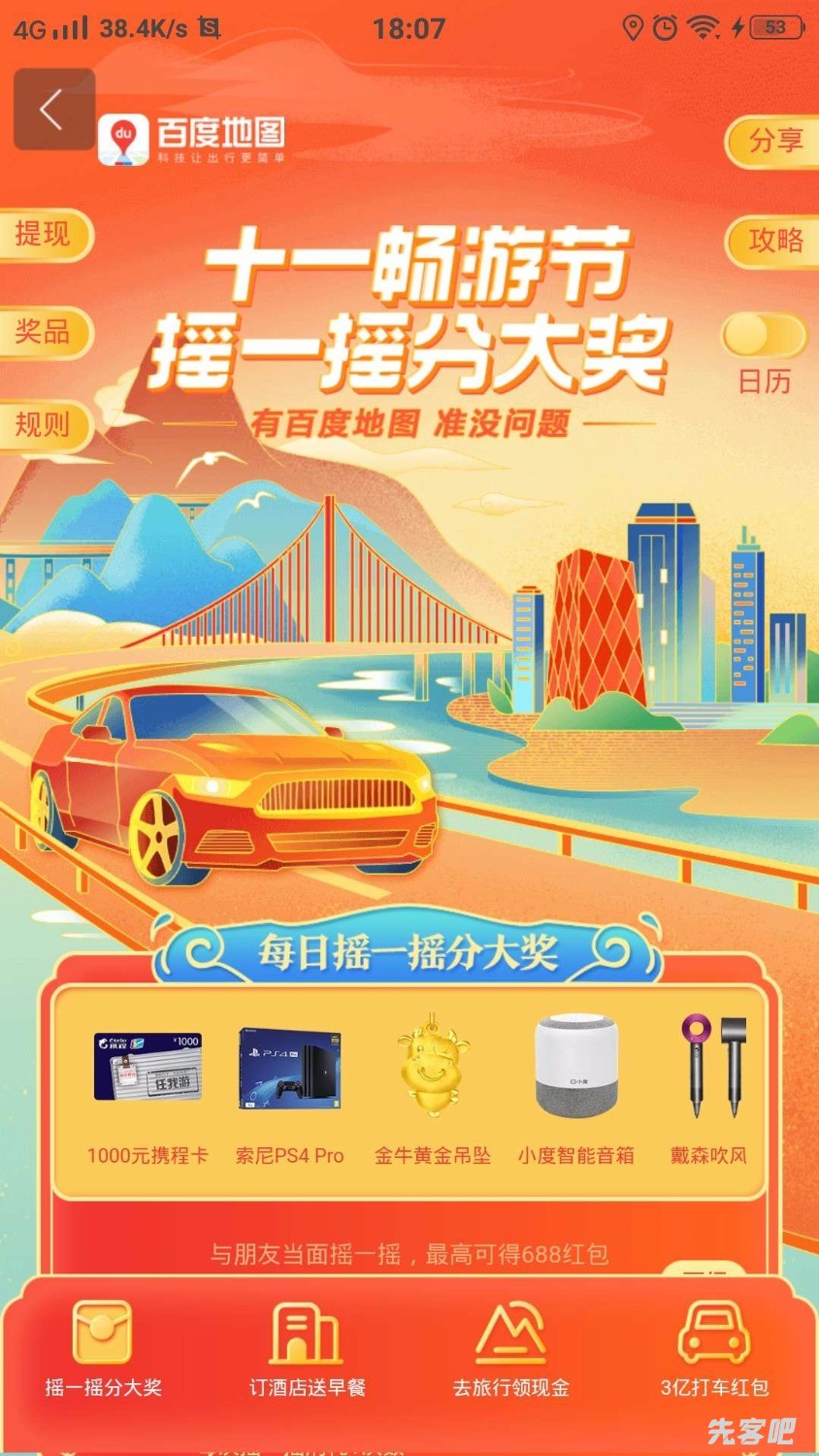View the 奖品 prize list

tap(44, 332)
